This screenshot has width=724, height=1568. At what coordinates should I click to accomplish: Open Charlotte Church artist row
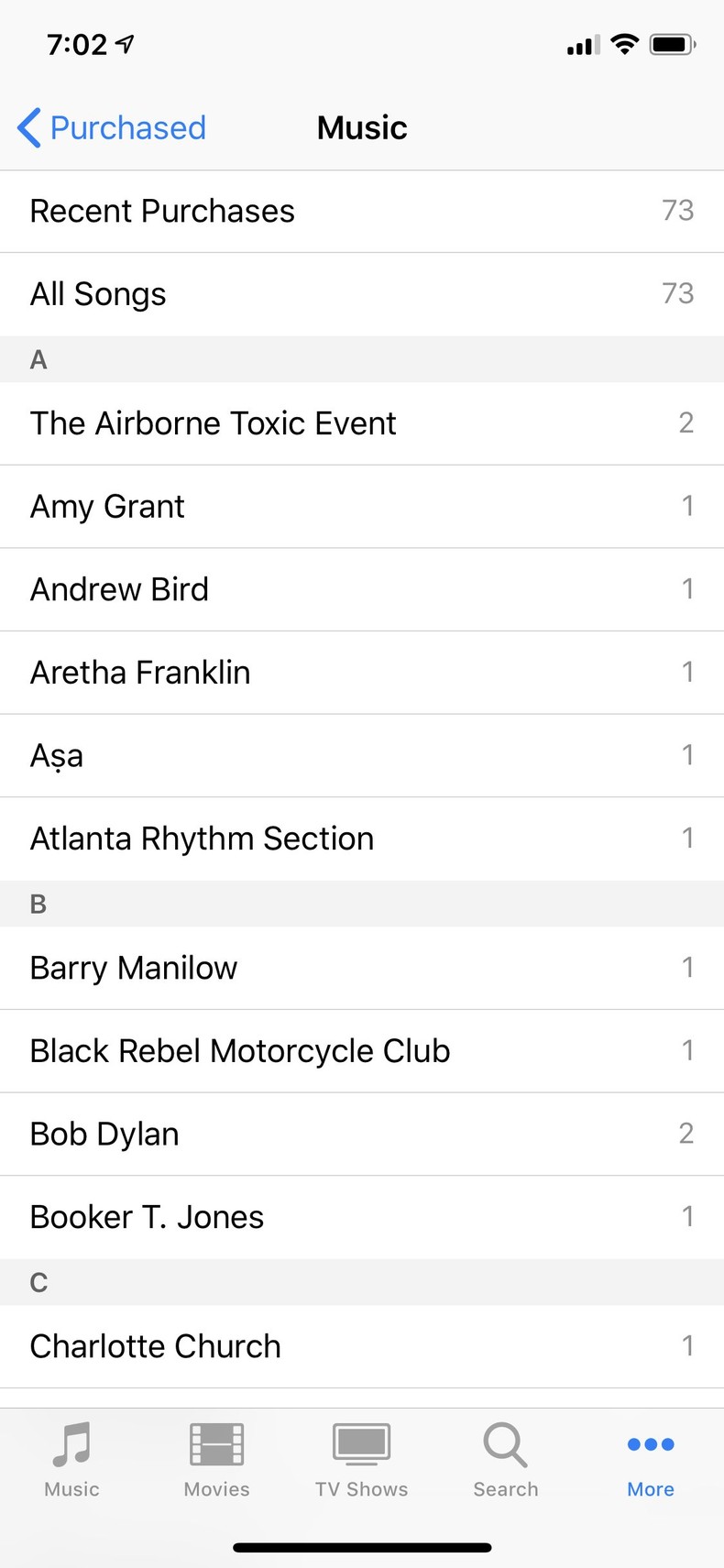[x=362, y=1346]
